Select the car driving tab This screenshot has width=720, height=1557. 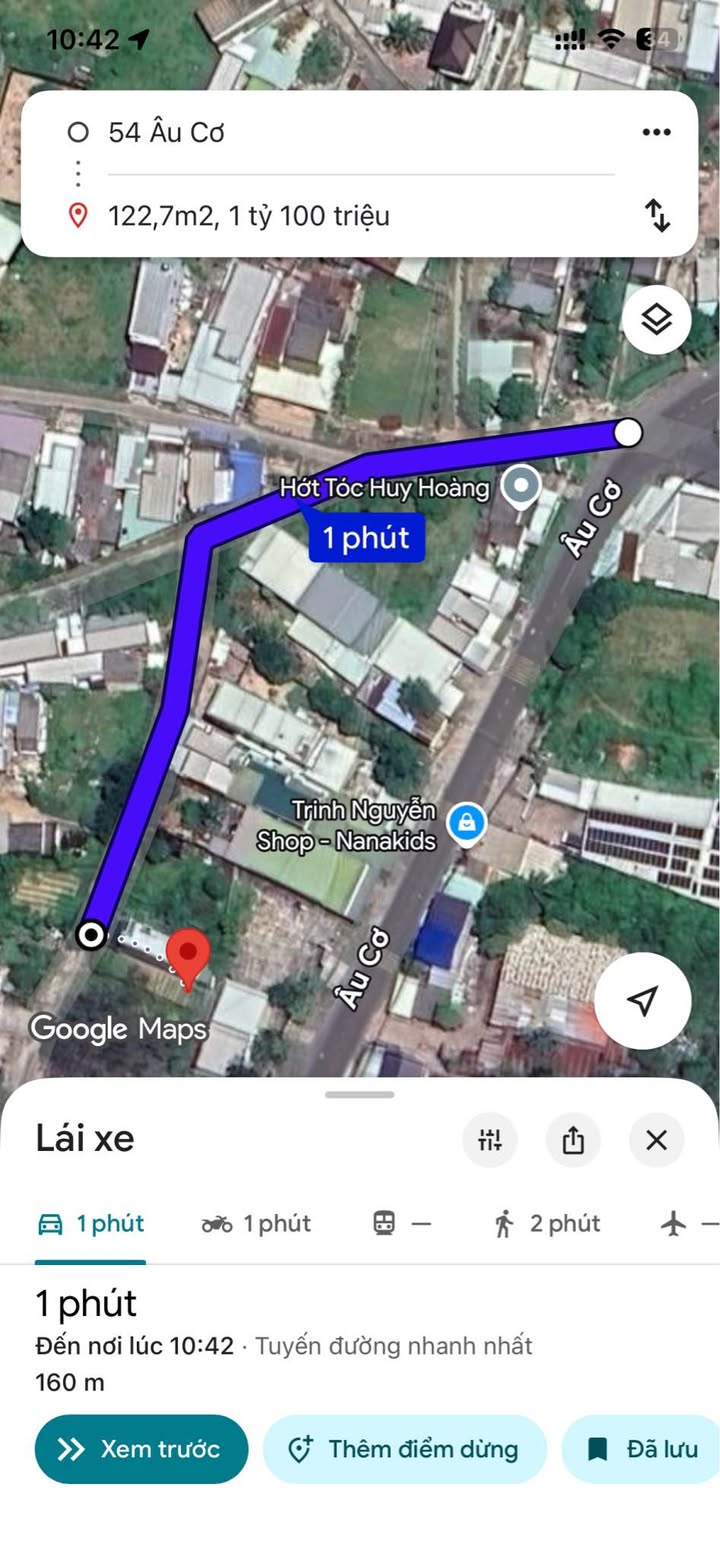pos(90,1223)
